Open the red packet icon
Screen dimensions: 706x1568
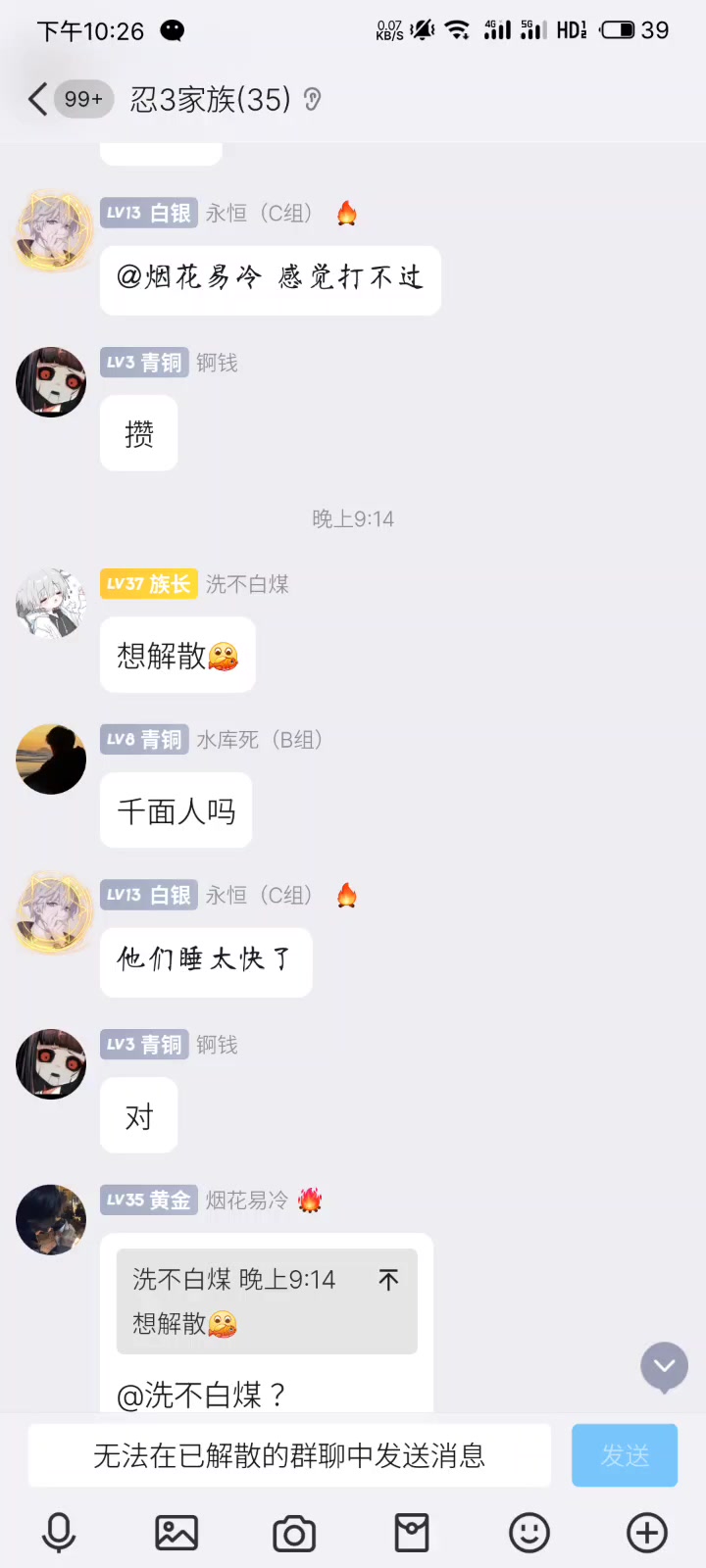pyautogui.click(x=412, y=1533)
